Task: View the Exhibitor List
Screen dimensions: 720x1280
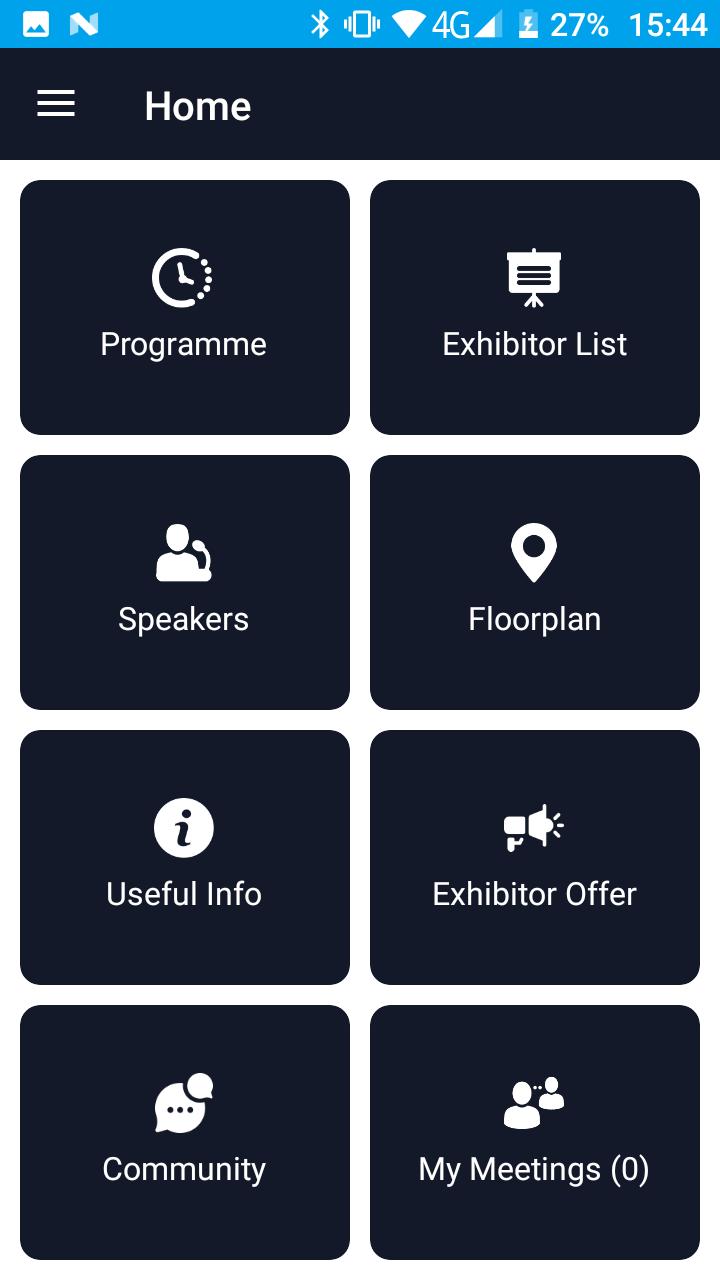Action: pyautogui.click(x=535, y=307)
